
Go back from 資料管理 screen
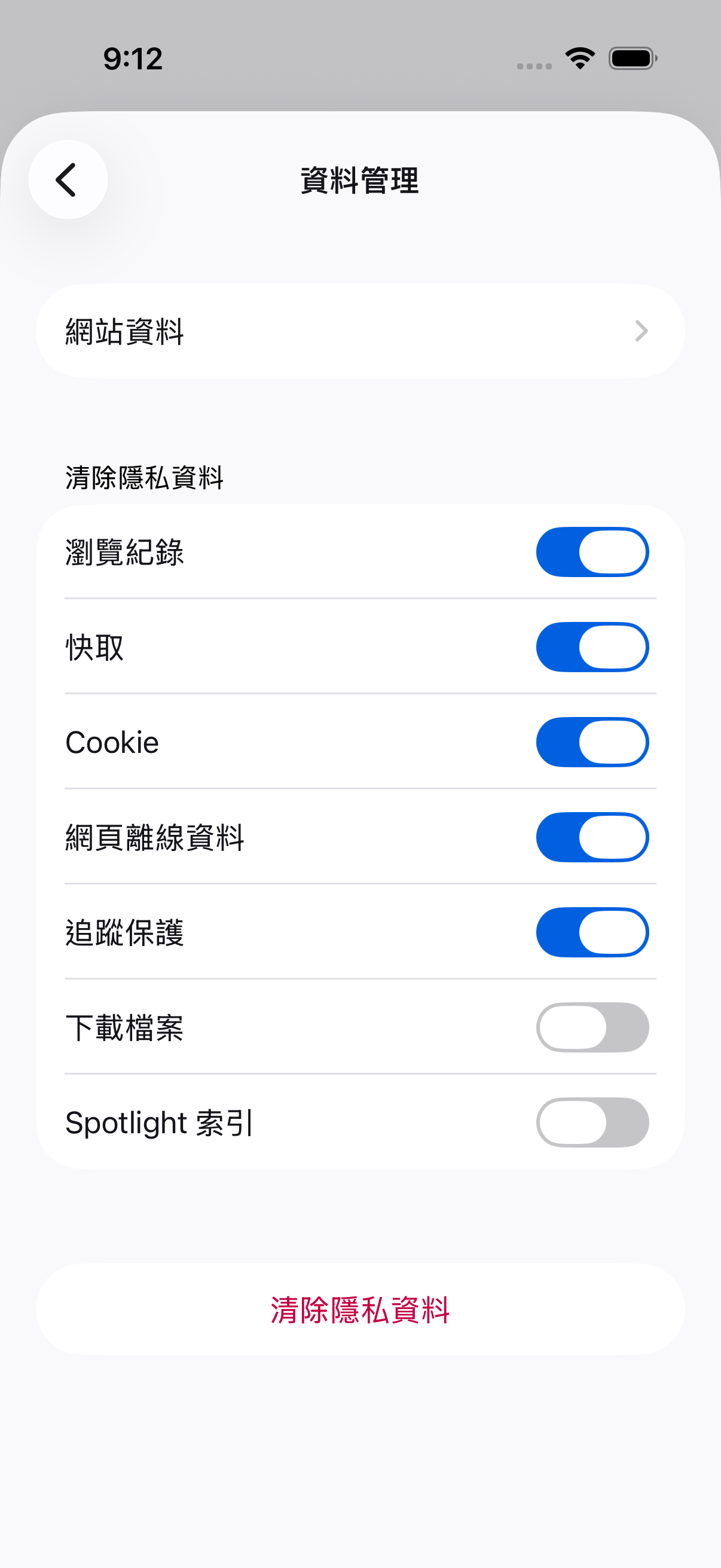68,179
